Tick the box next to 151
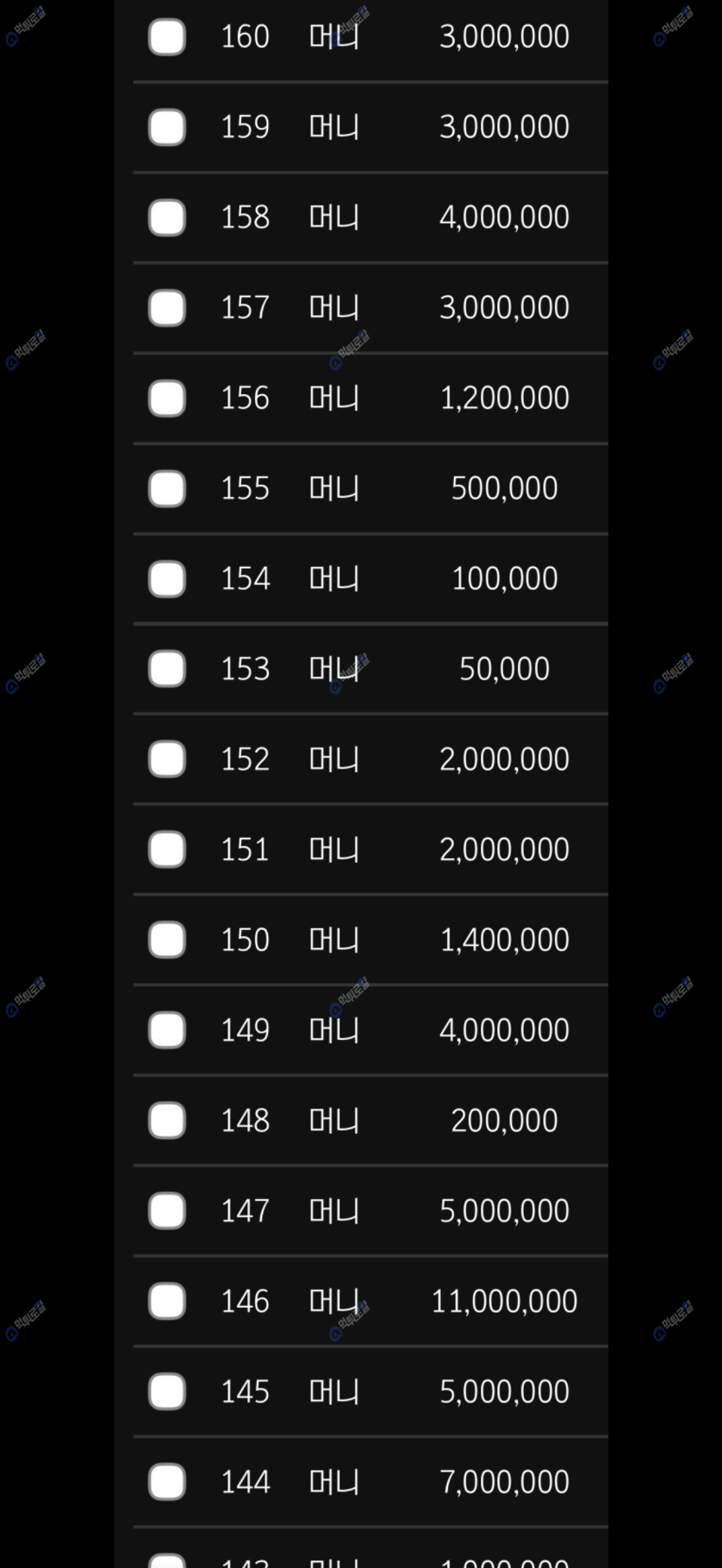This screenshot has width=722, height=1568. pyautogui.click(x=167, y=850)
